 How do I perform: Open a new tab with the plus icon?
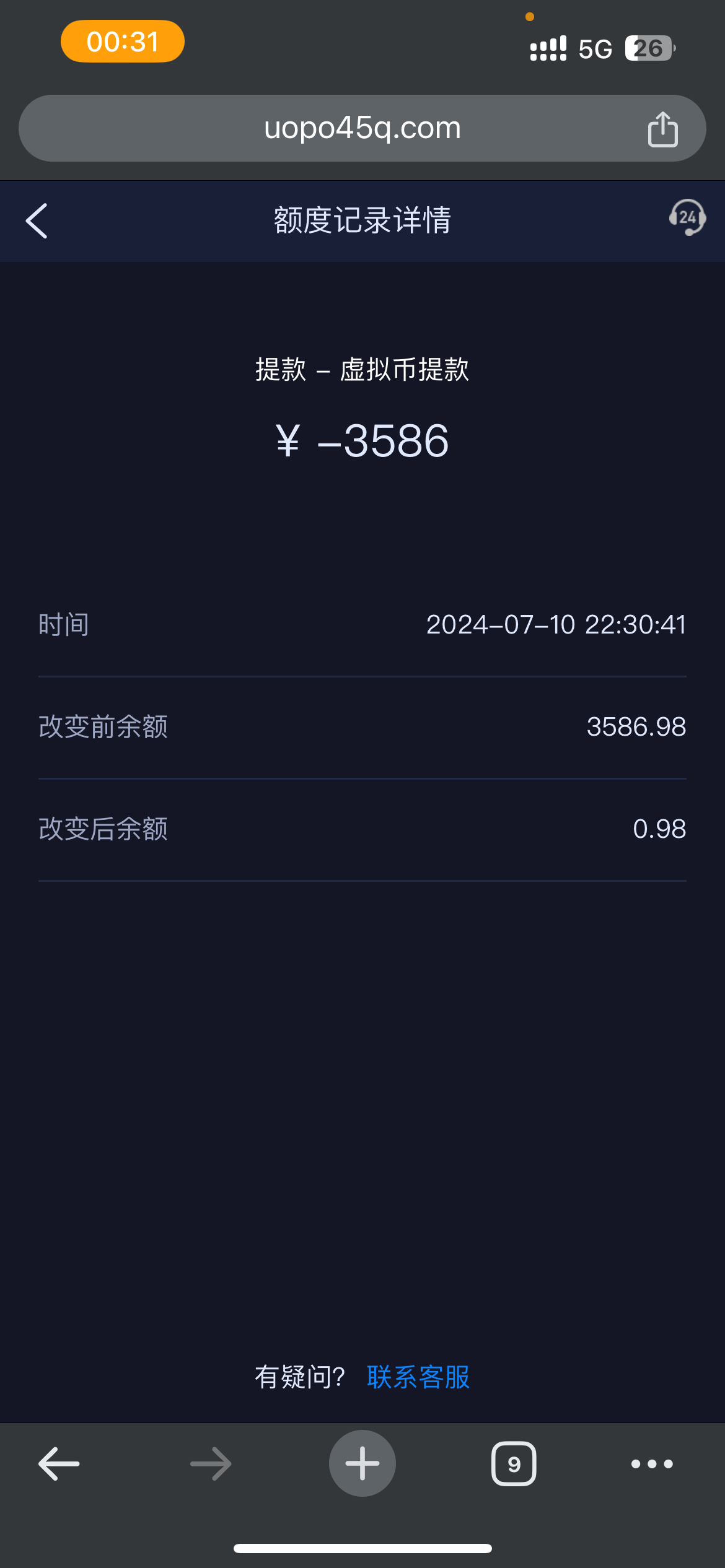coord(362,1463)
